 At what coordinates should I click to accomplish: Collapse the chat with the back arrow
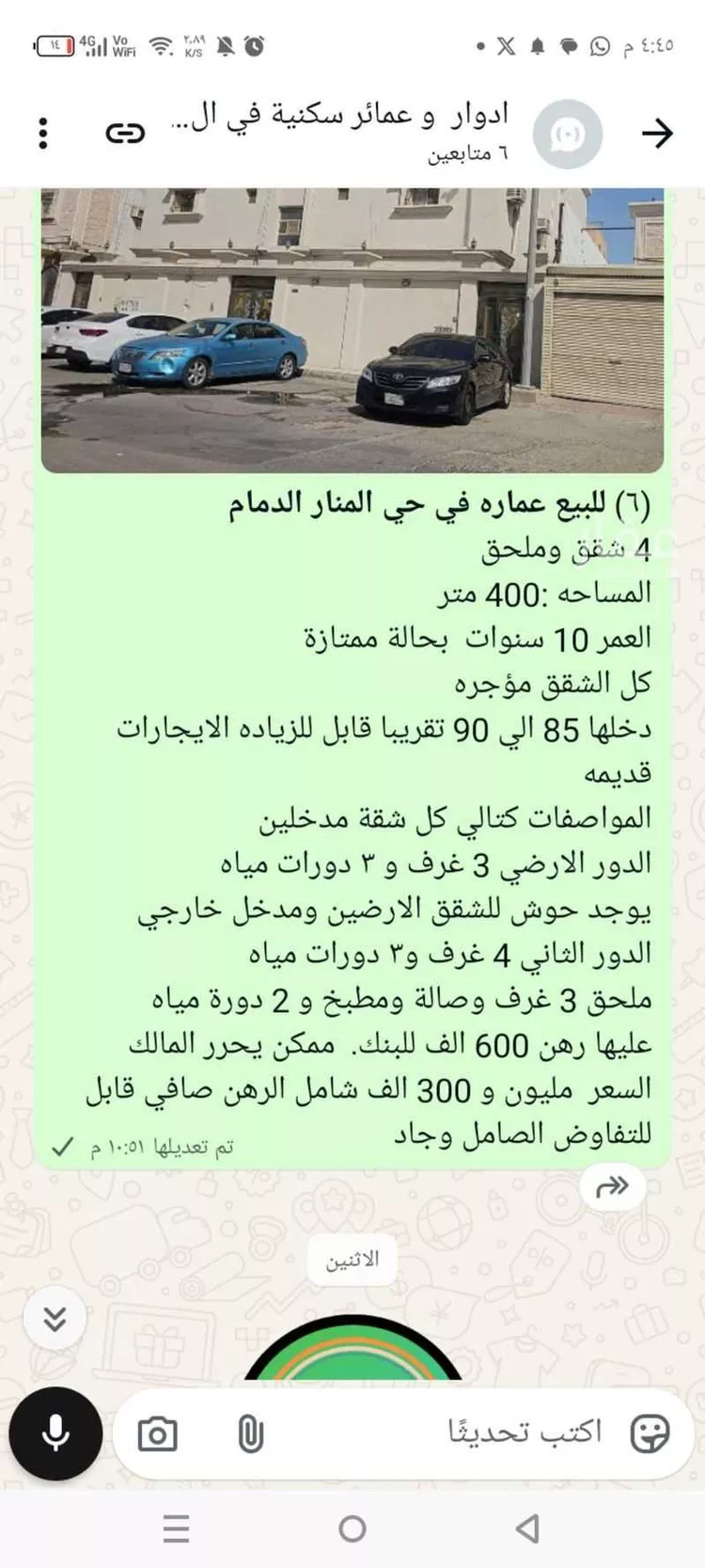pos(659,134)
